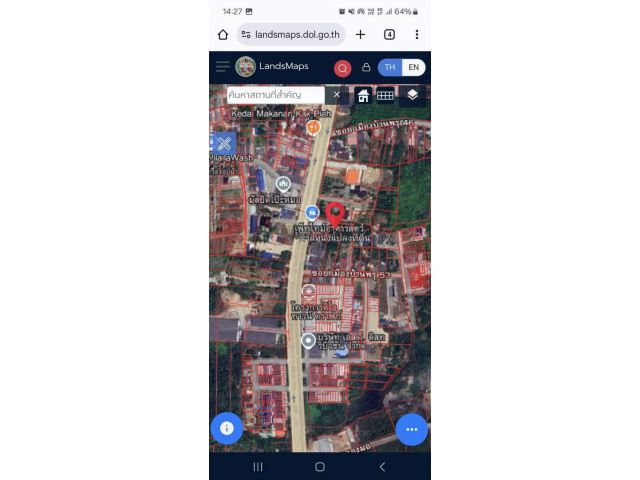The height and width of the screenshot is (480, 640).
Task: Open the browser home page
Action: click(223, 34)
